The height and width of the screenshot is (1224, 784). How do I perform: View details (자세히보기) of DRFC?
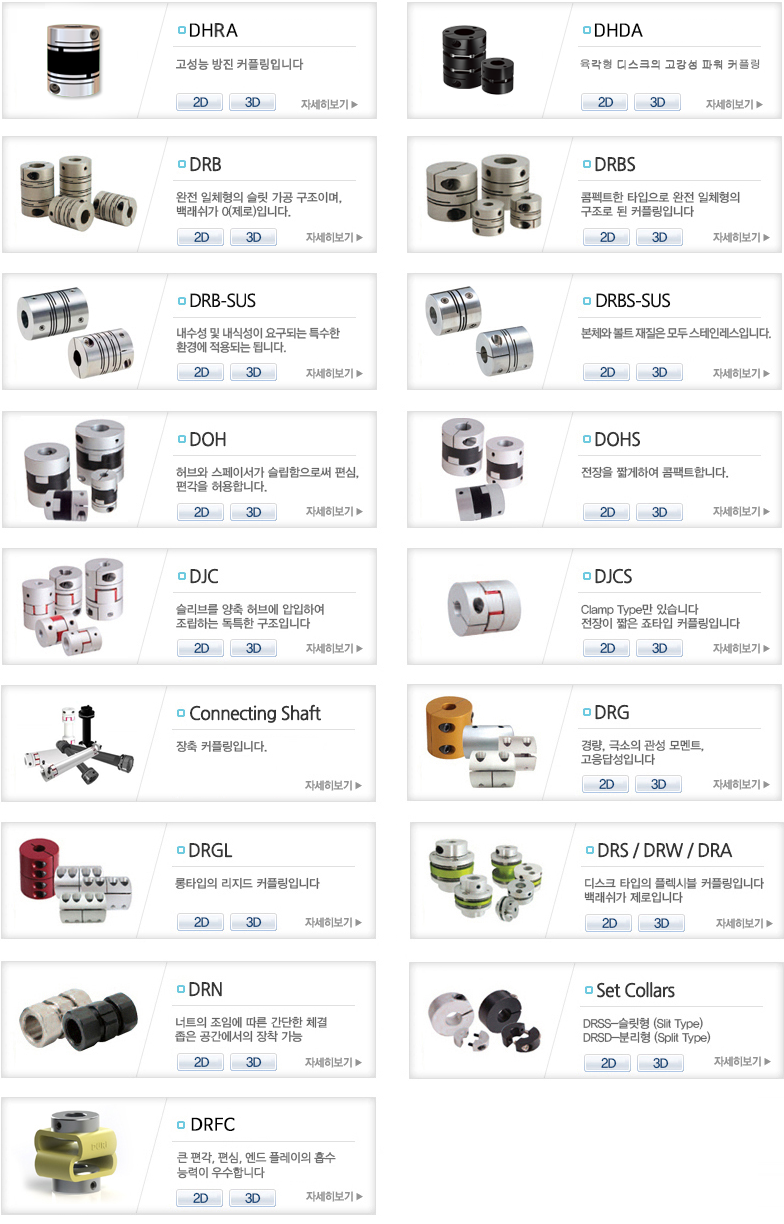334,1196
